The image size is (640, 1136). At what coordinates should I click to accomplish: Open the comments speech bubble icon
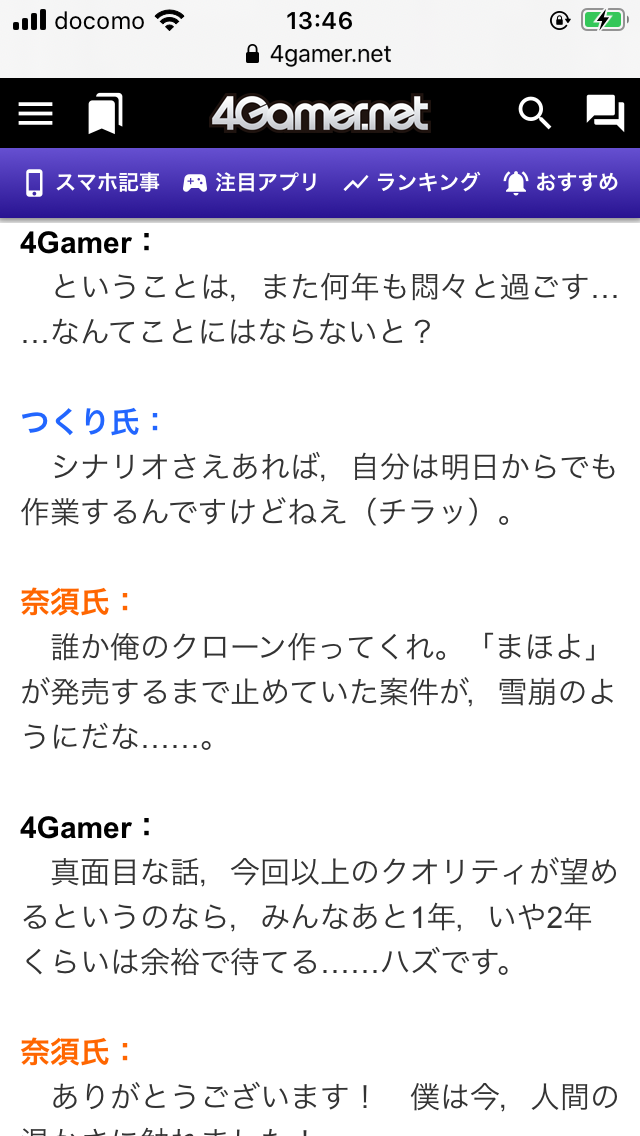pos(604,114)
